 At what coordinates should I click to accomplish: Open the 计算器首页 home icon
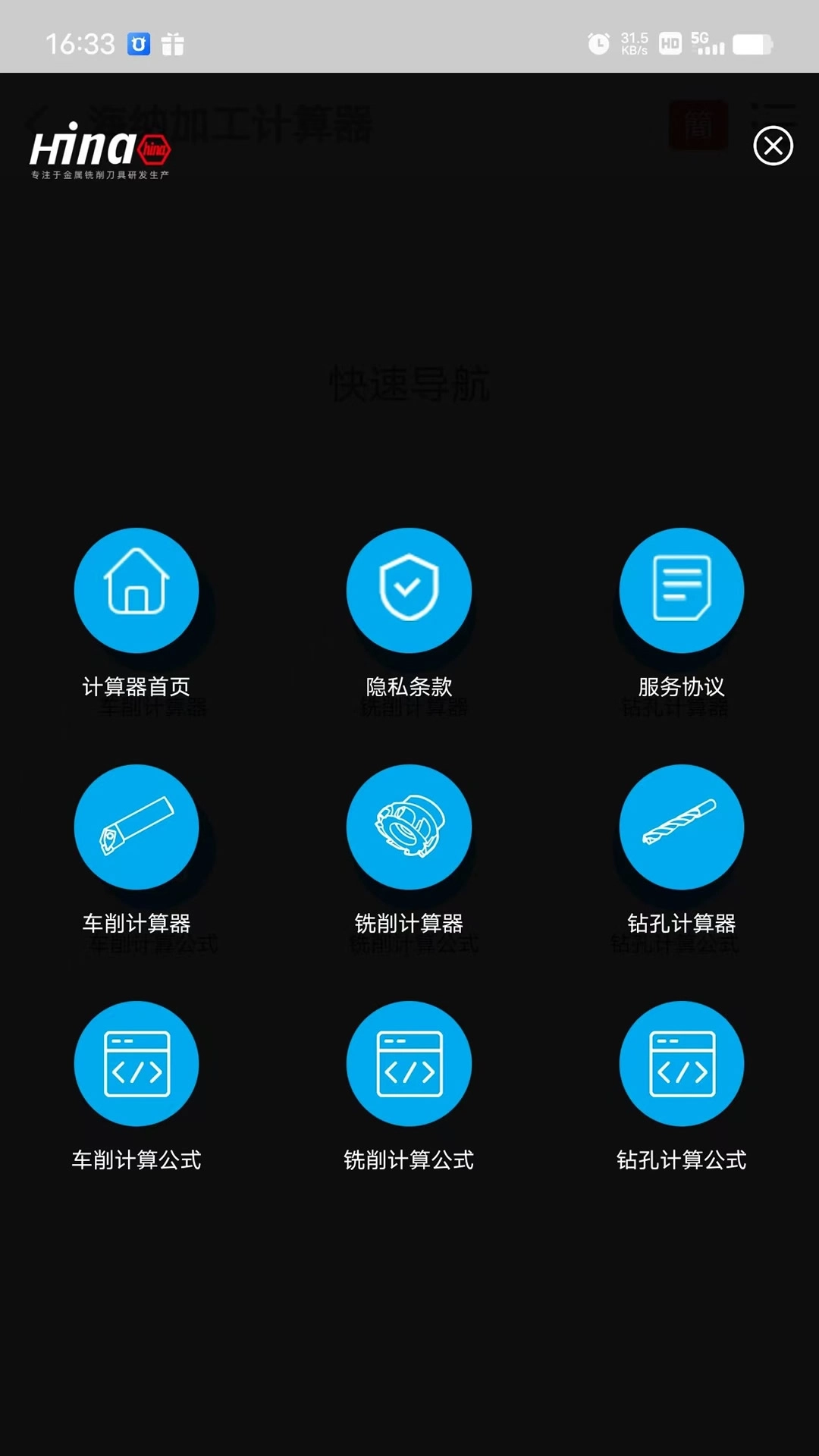(136, 591)
